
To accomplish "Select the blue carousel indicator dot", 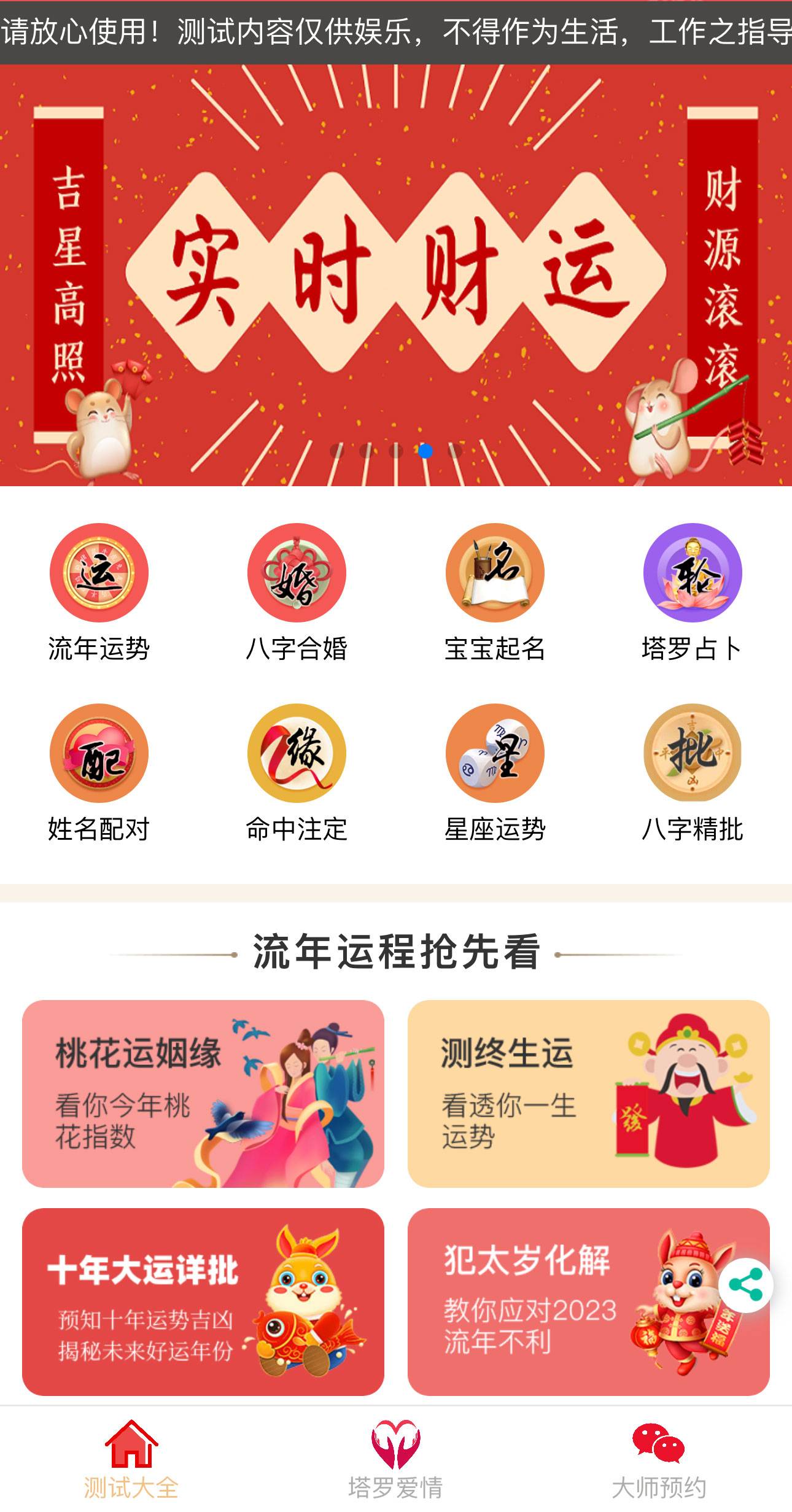I will (x=425, y=451).
